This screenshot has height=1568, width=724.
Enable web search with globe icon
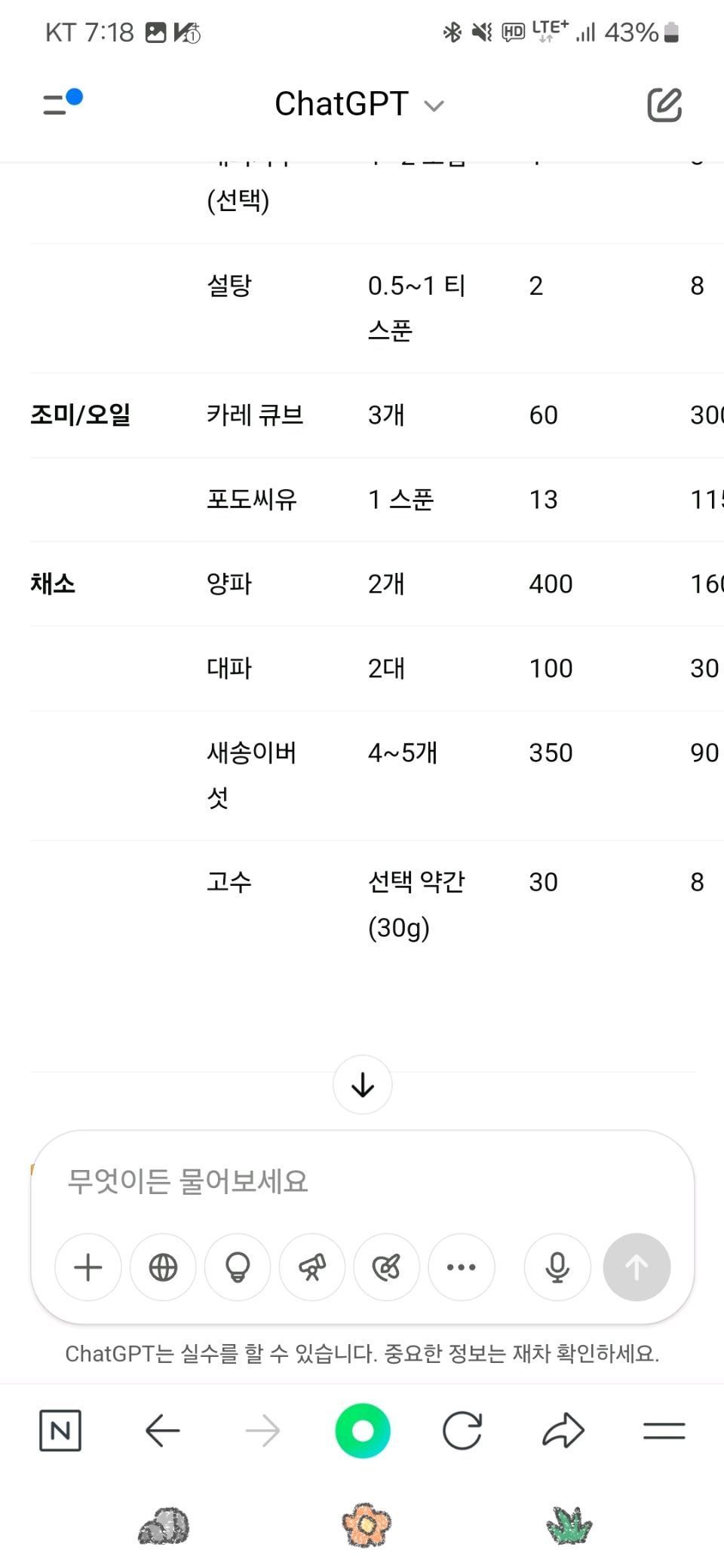pos(163,1267)
